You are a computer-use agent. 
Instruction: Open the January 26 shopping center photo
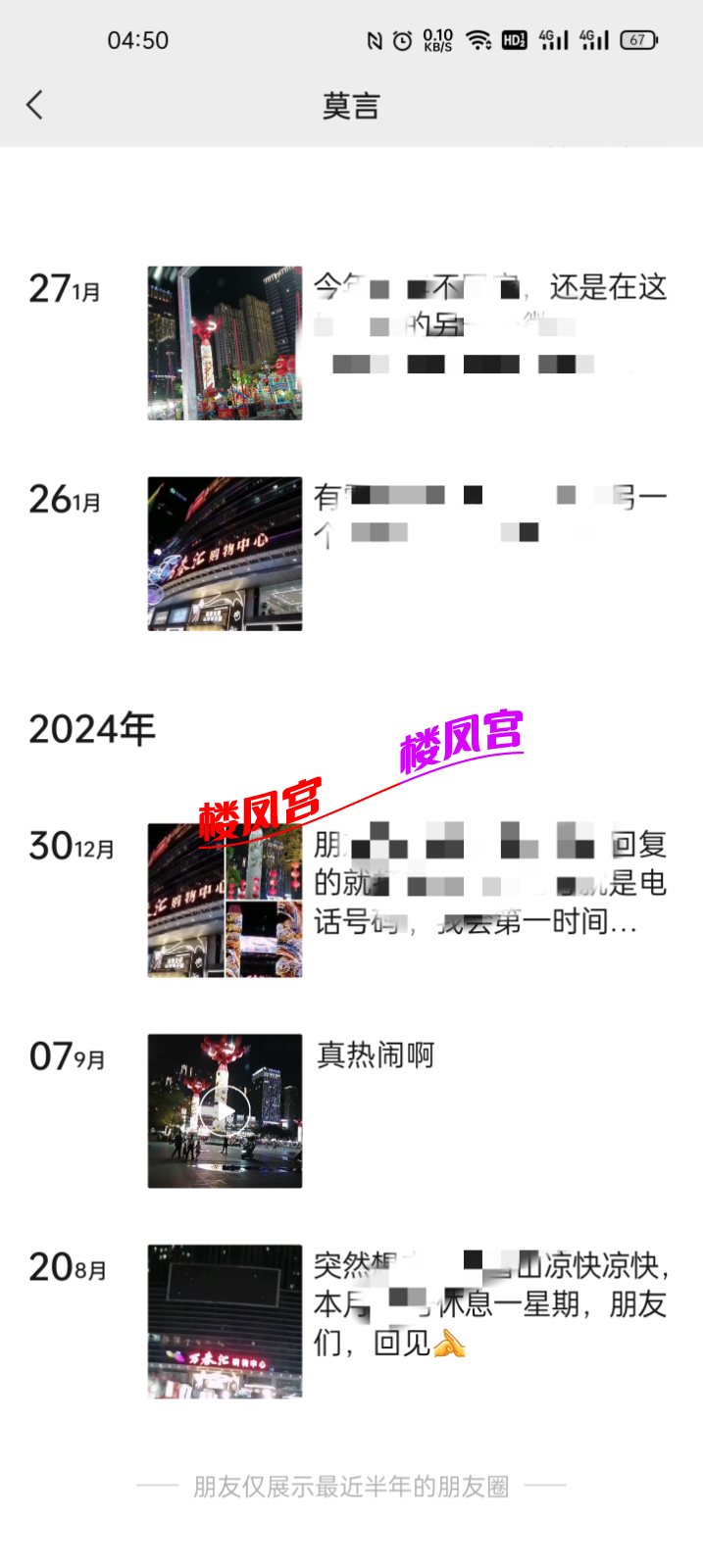[225, 554]
